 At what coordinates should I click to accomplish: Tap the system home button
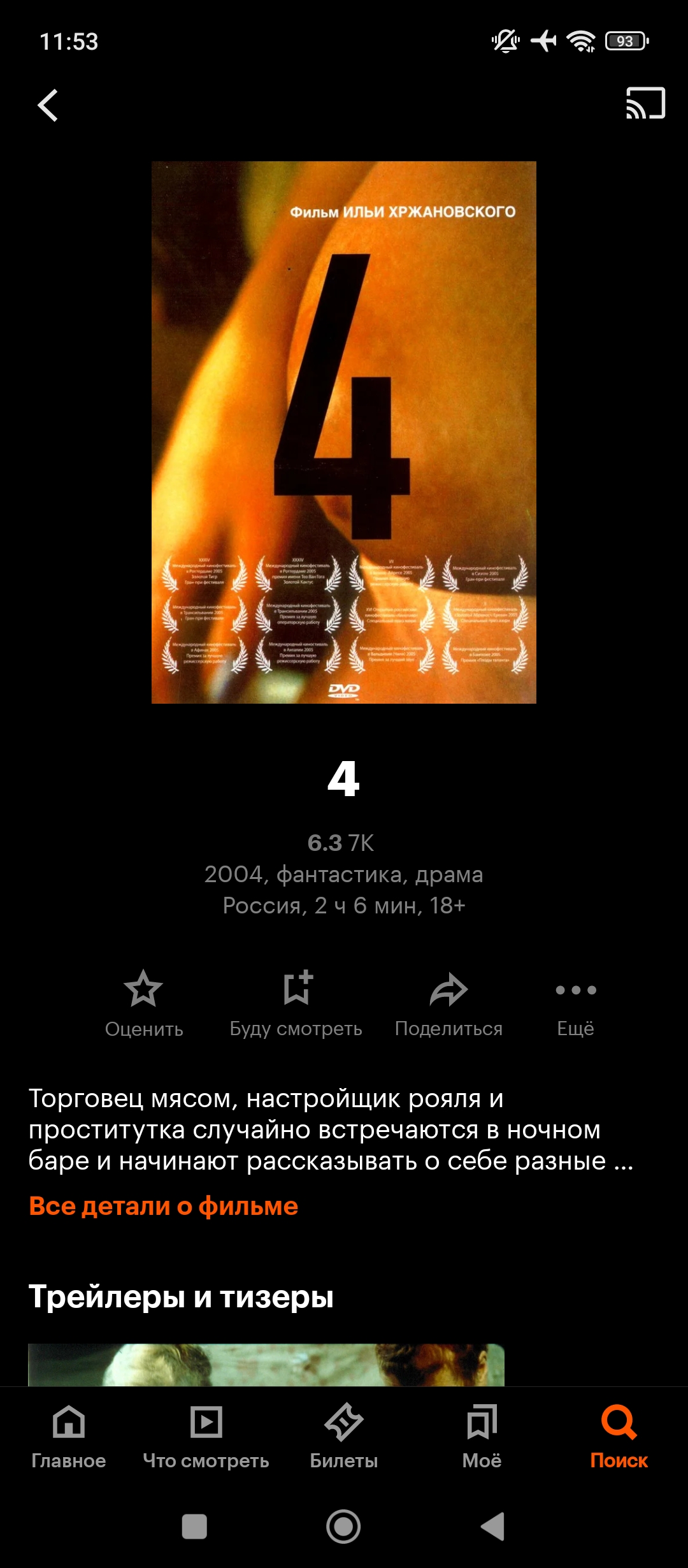tap(343, 1527)
